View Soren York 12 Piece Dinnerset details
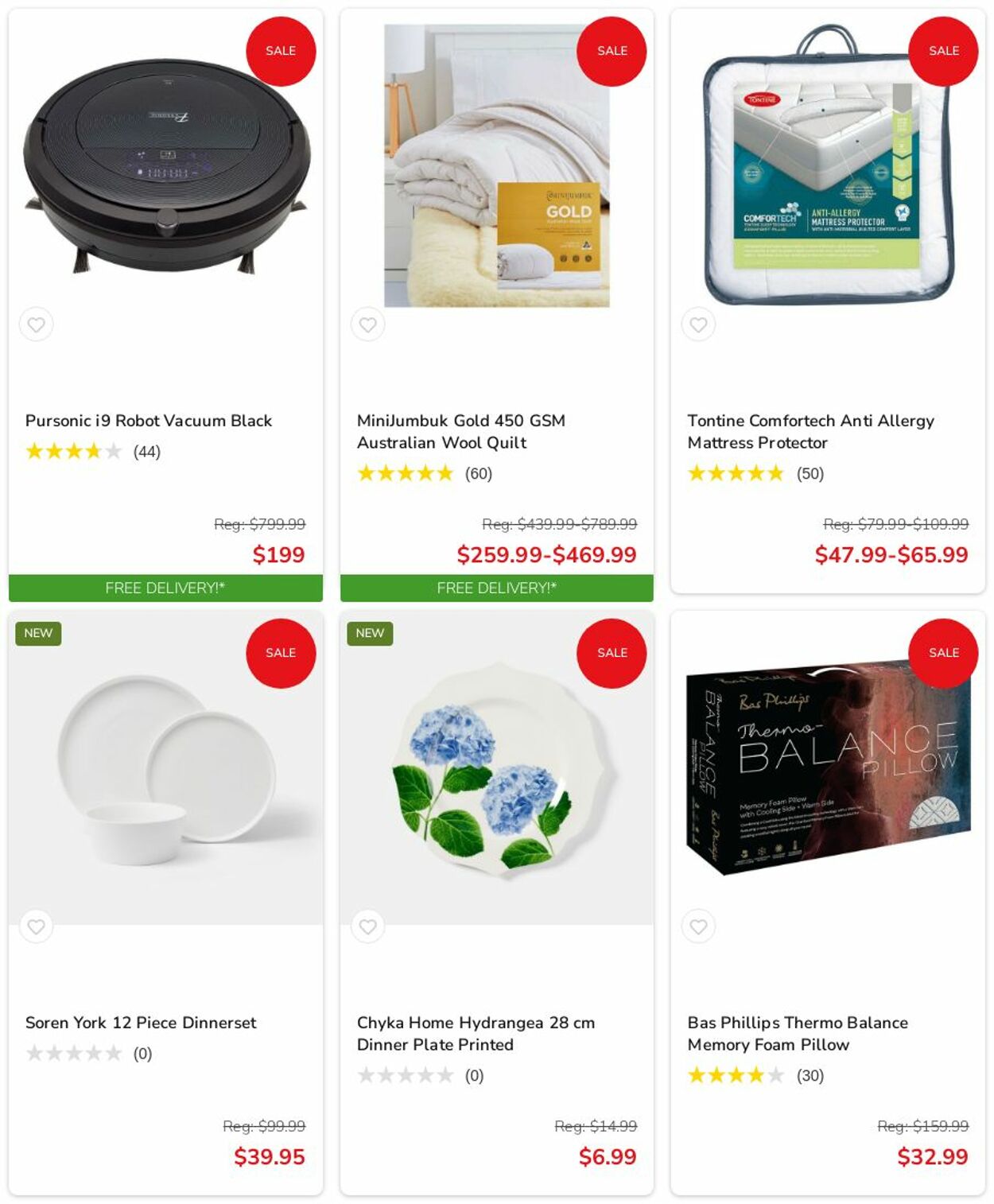This screenshot has width=994, height=1204. click(141, 1023)
